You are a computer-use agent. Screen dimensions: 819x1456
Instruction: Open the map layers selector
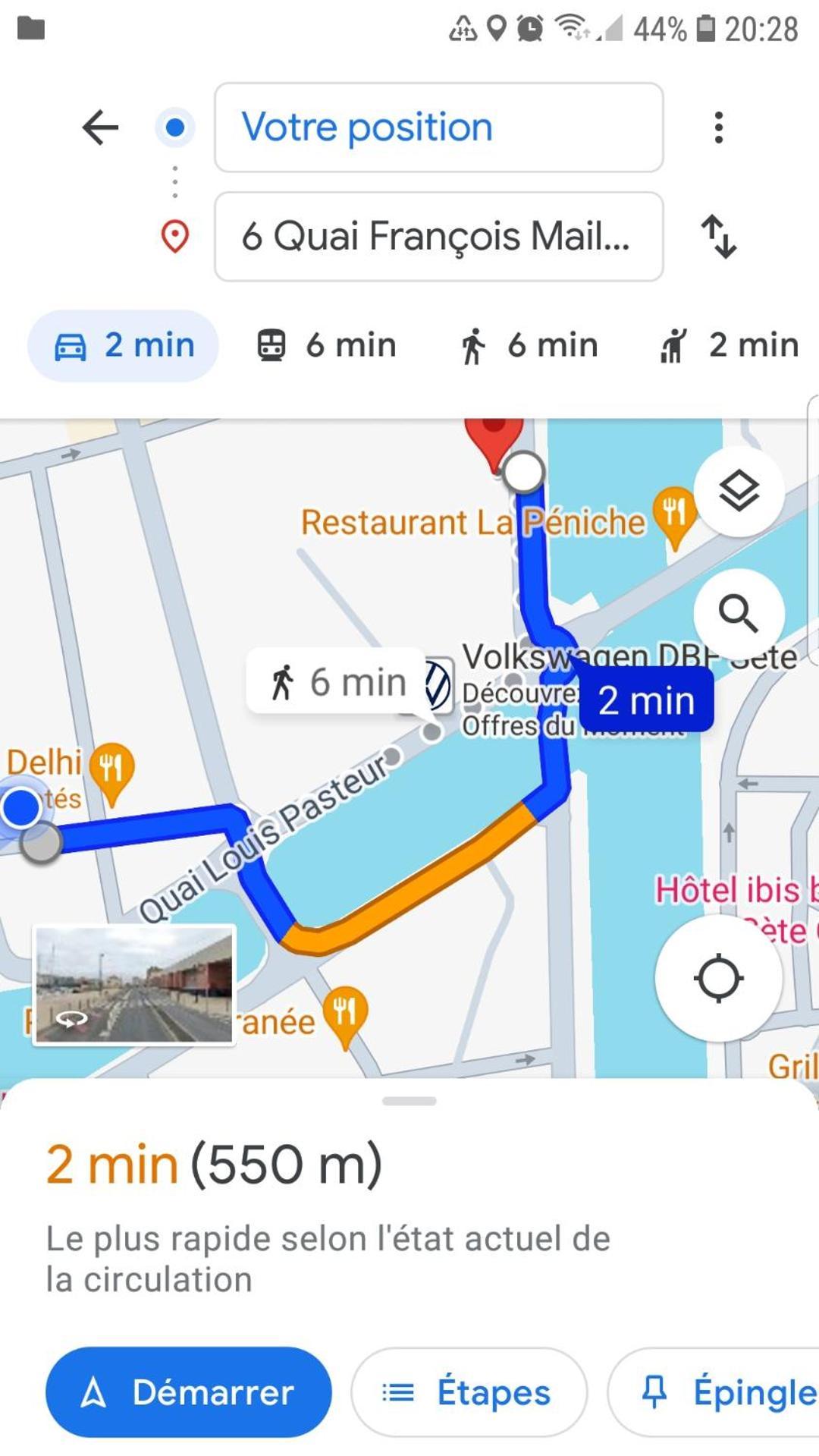(x=739, y=491)
